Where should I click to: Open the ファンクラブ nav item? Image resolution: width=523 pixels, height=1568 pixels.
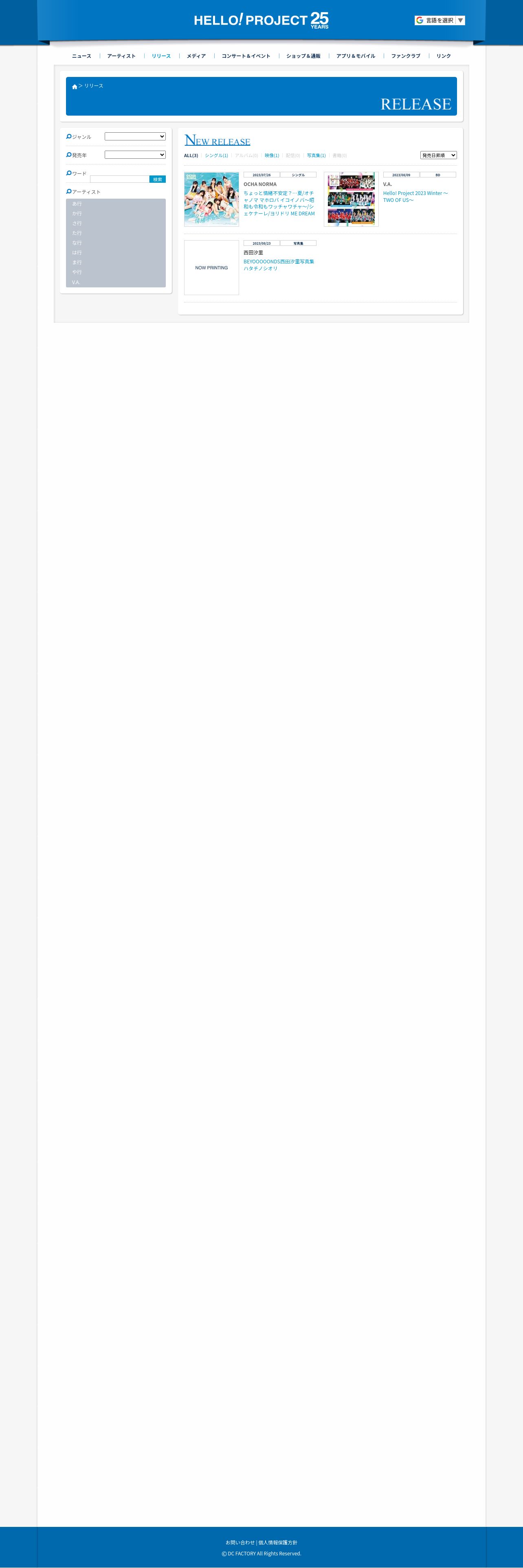tap(406, 56)
